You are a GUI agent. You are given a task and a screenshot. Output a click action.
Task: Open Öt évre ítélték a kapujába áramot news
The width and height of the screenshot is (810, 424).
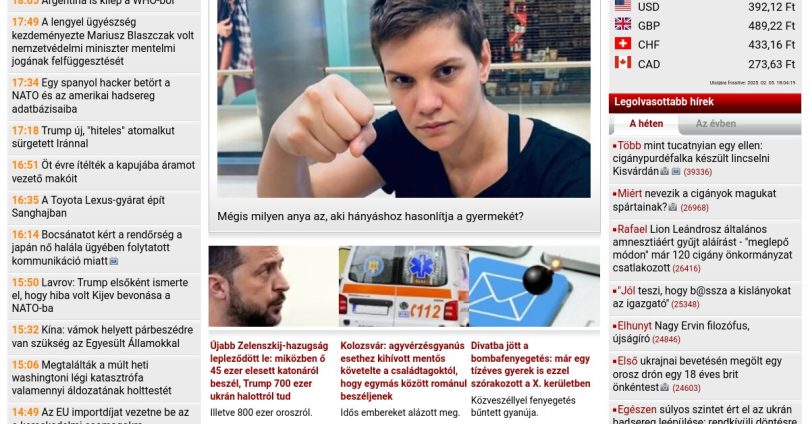tap(100, 171)
